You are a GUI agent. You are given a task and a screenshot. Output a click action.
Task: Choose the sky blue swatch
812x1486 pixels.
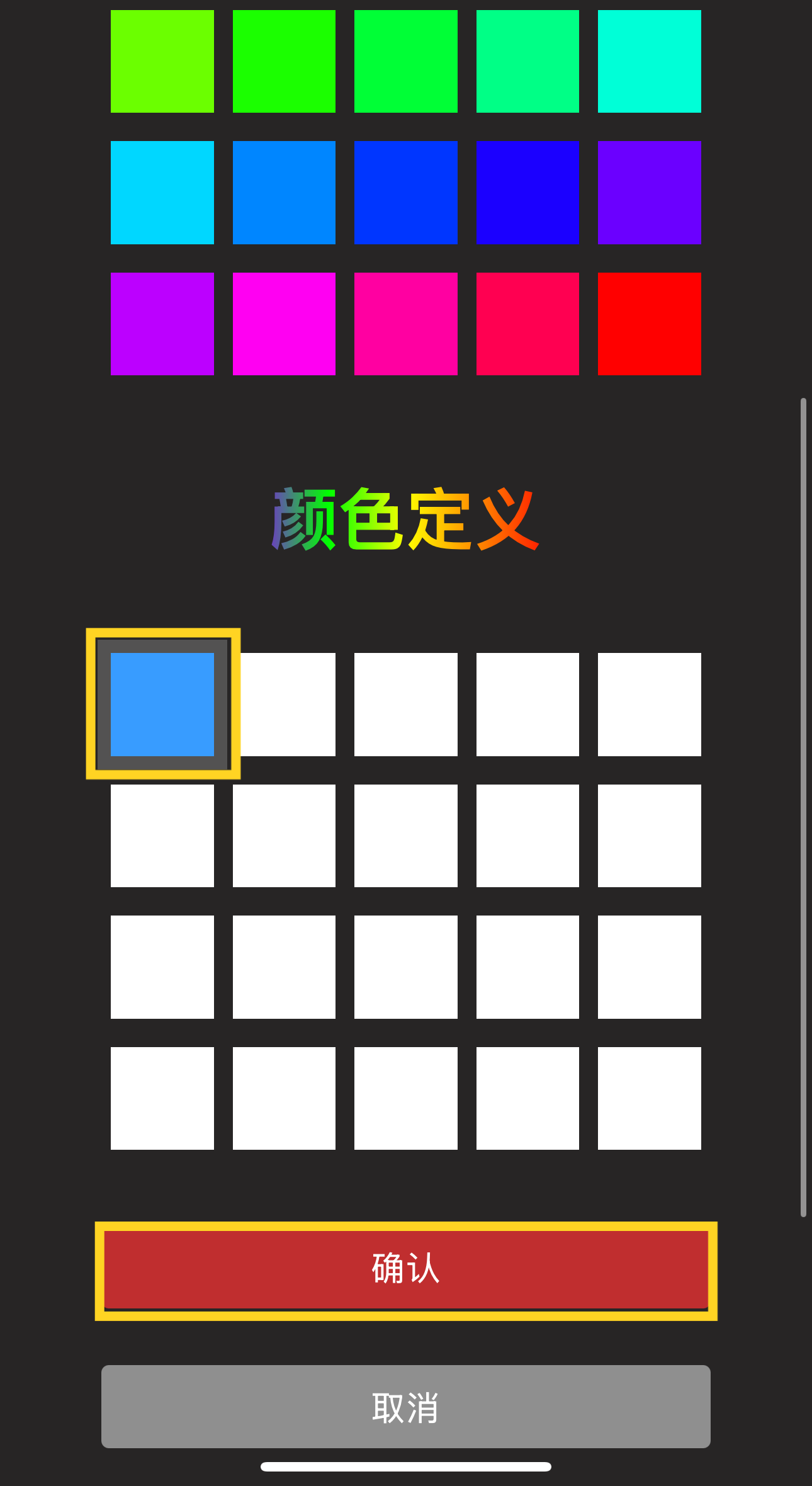(162, 192)
